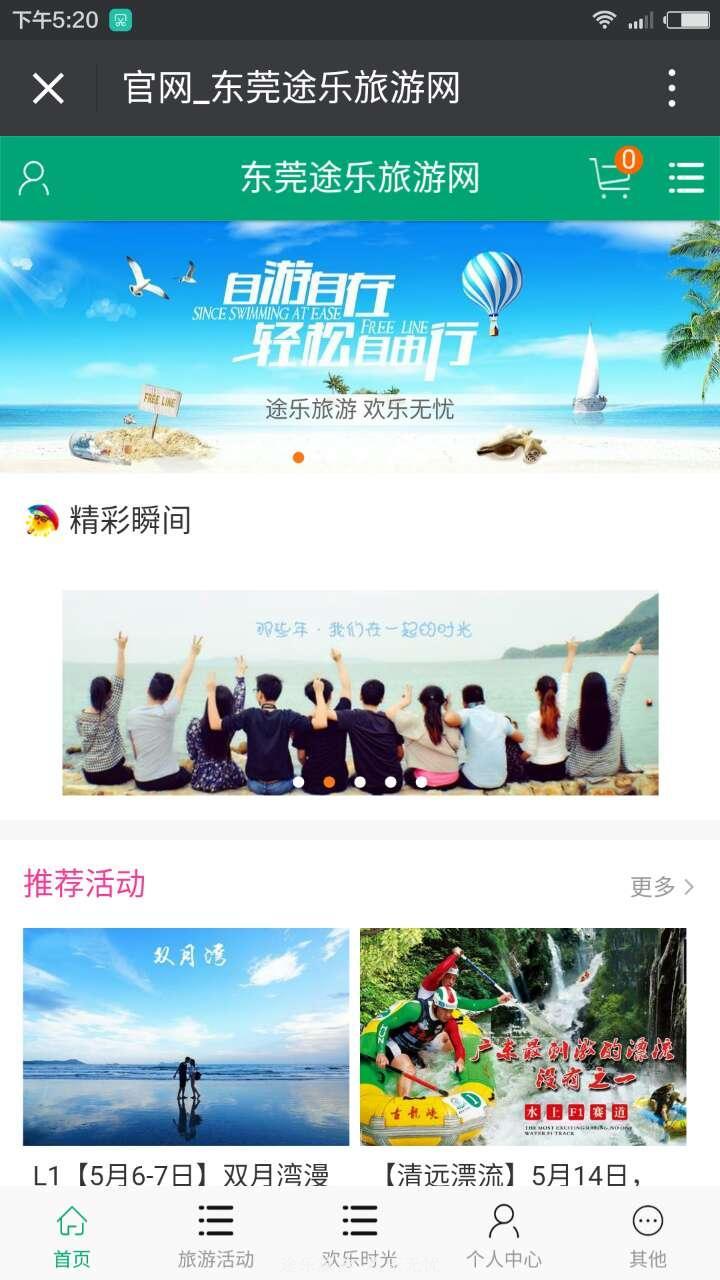
Task: Close the web page with X
Action: click(x=48, y=88)
